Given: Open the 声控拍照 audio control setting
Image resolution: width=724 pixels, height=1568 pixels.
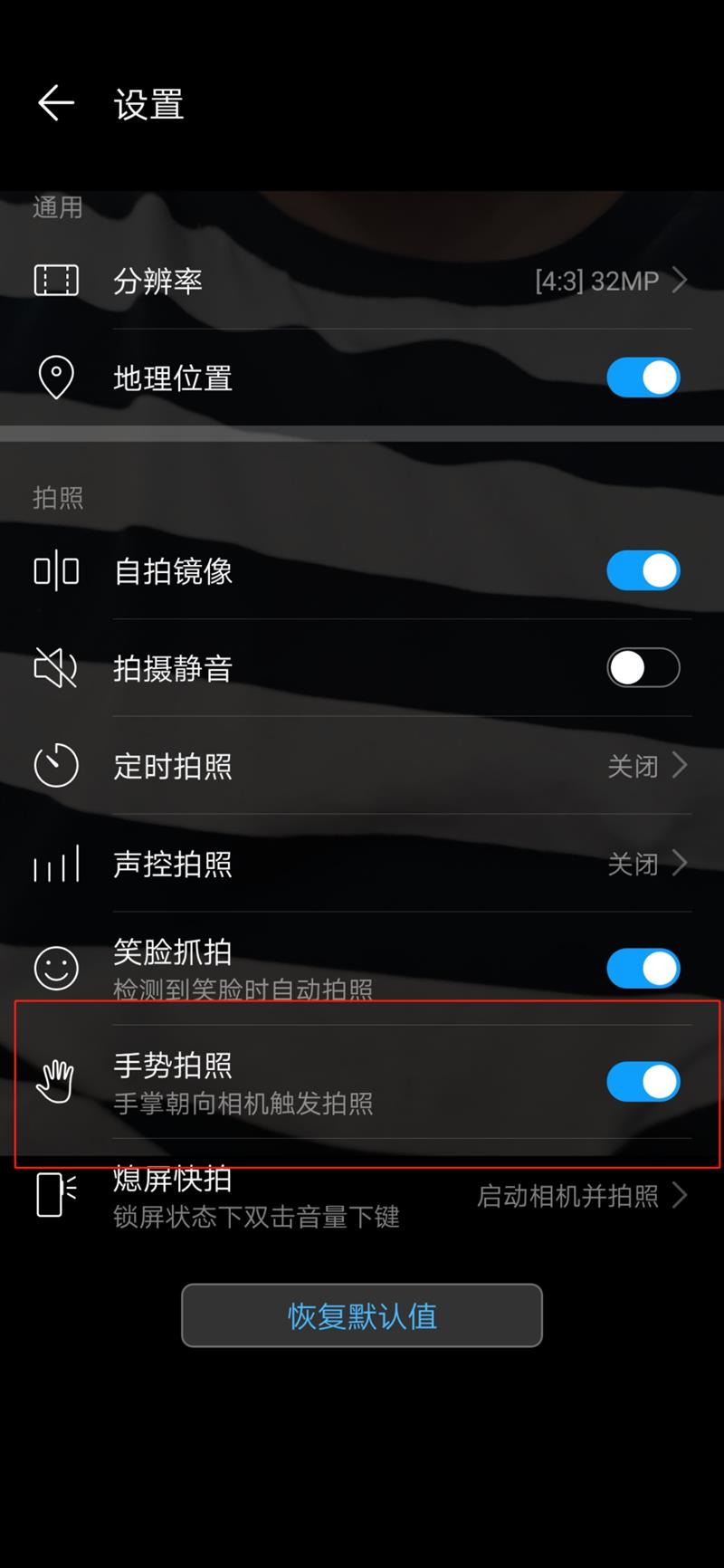Looking at the screenshot, I should 362,864.
